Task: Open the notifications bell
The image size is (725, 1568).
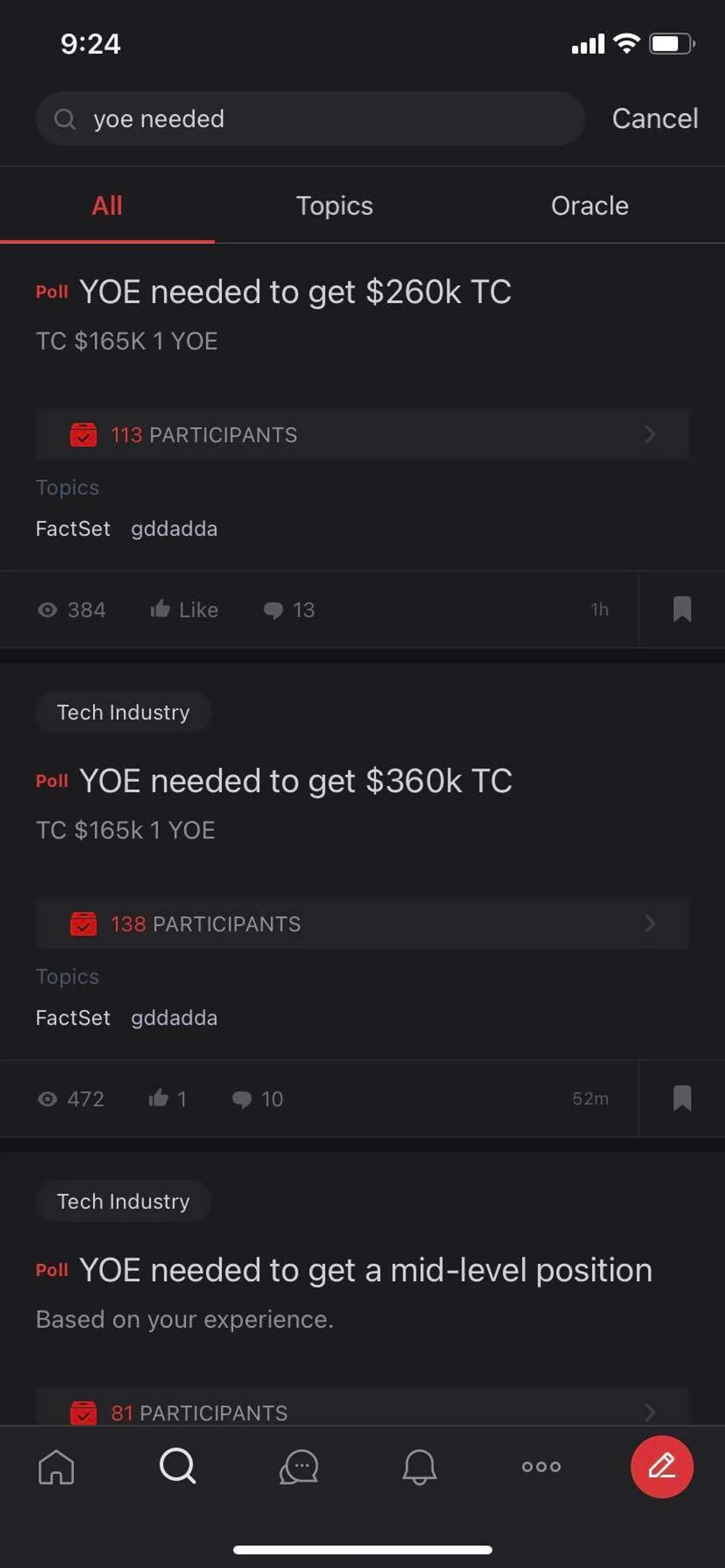Action: (419, 1467)
